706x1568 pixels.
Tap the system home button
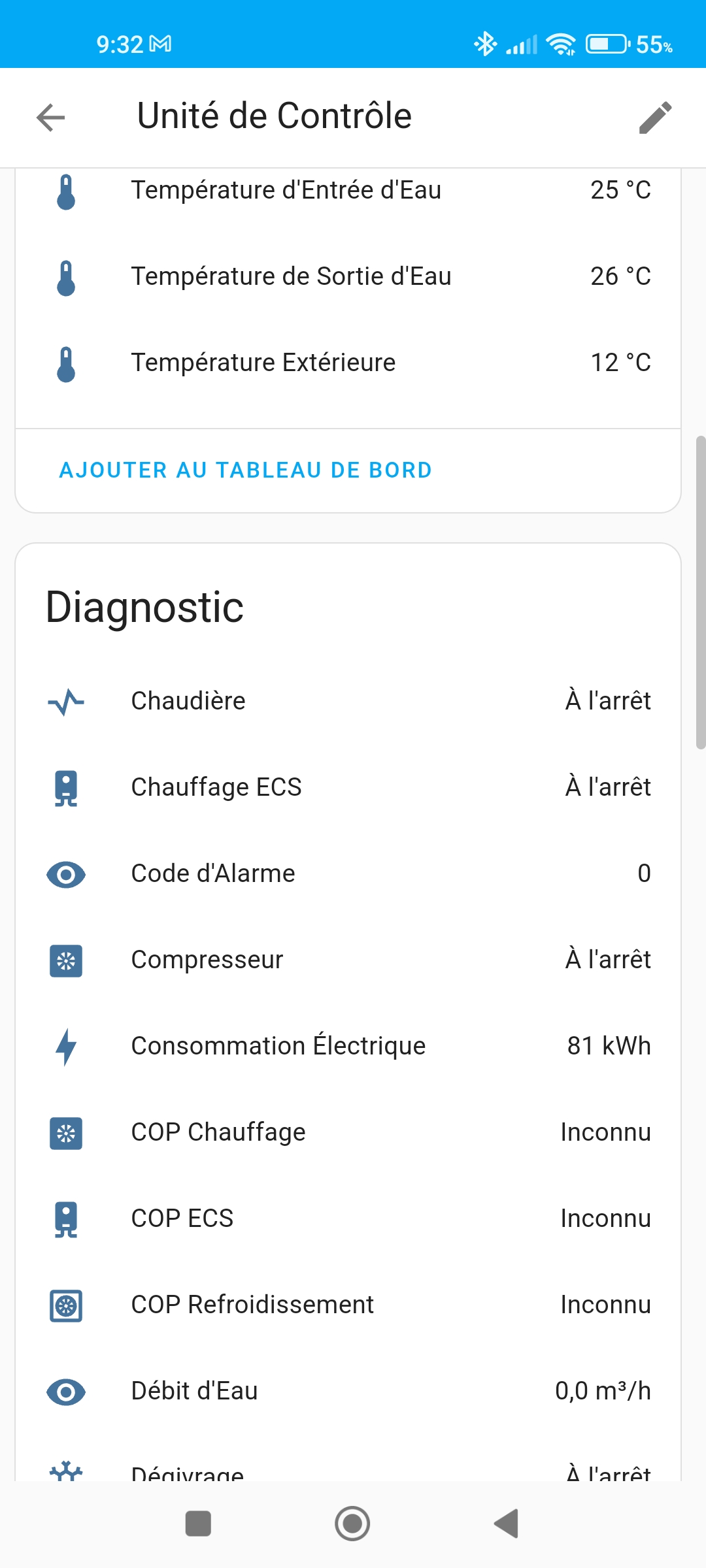point(352,1524)
